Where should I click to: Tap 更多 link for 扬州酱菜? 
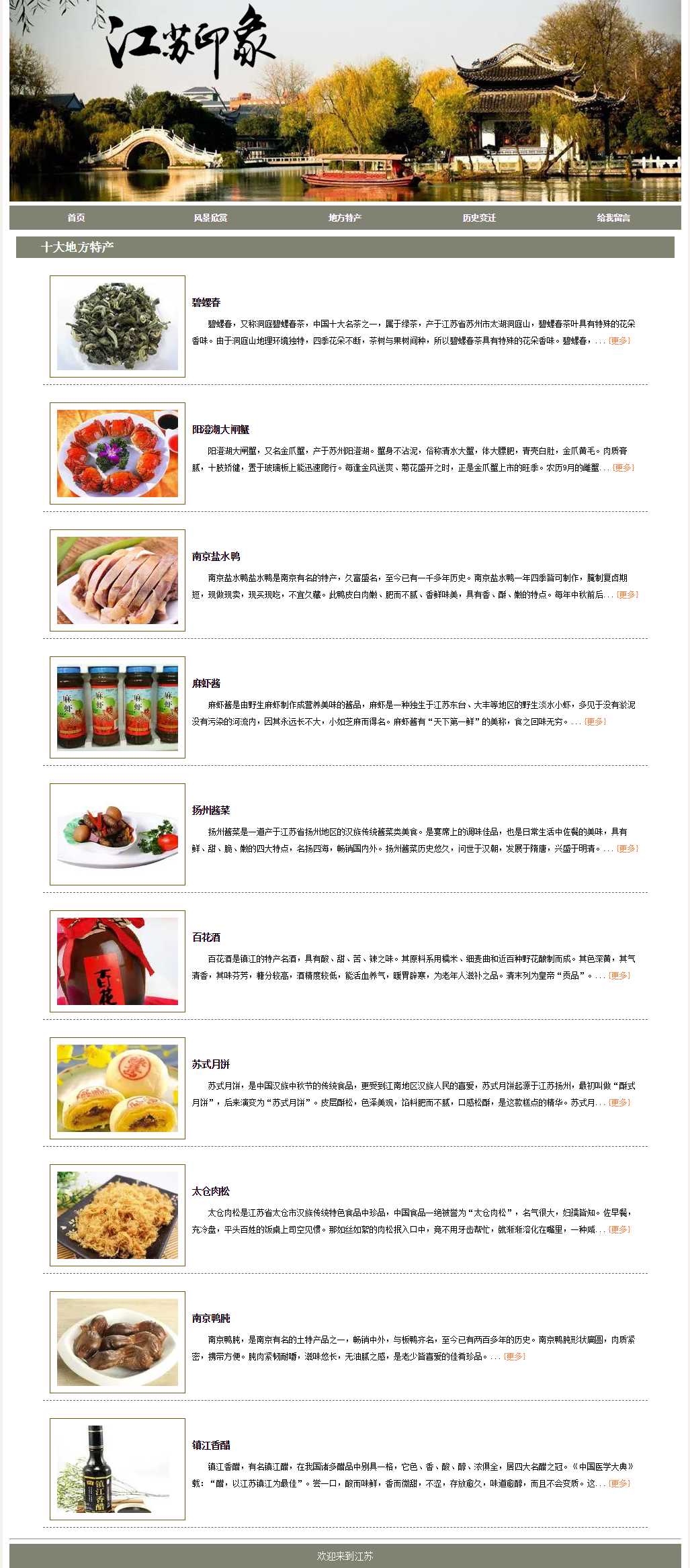tap(627, 848)
